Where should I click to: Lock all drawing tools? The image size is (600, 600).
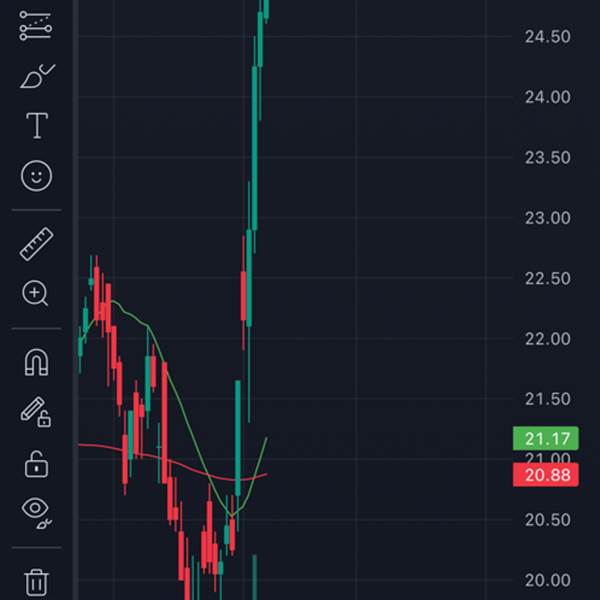[36, 464]
